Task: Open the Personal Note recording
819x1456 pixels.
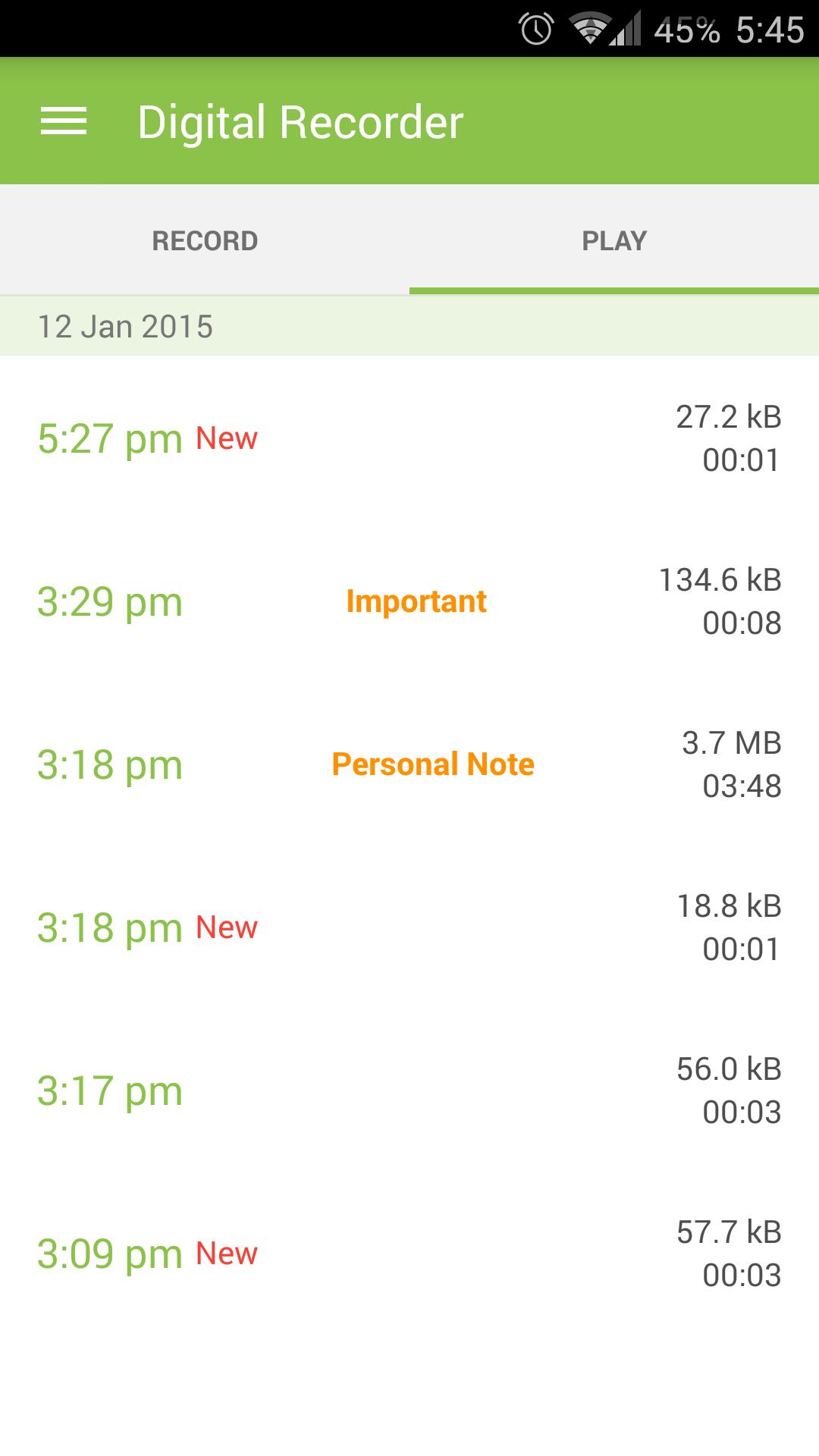Action: (409, 764)
